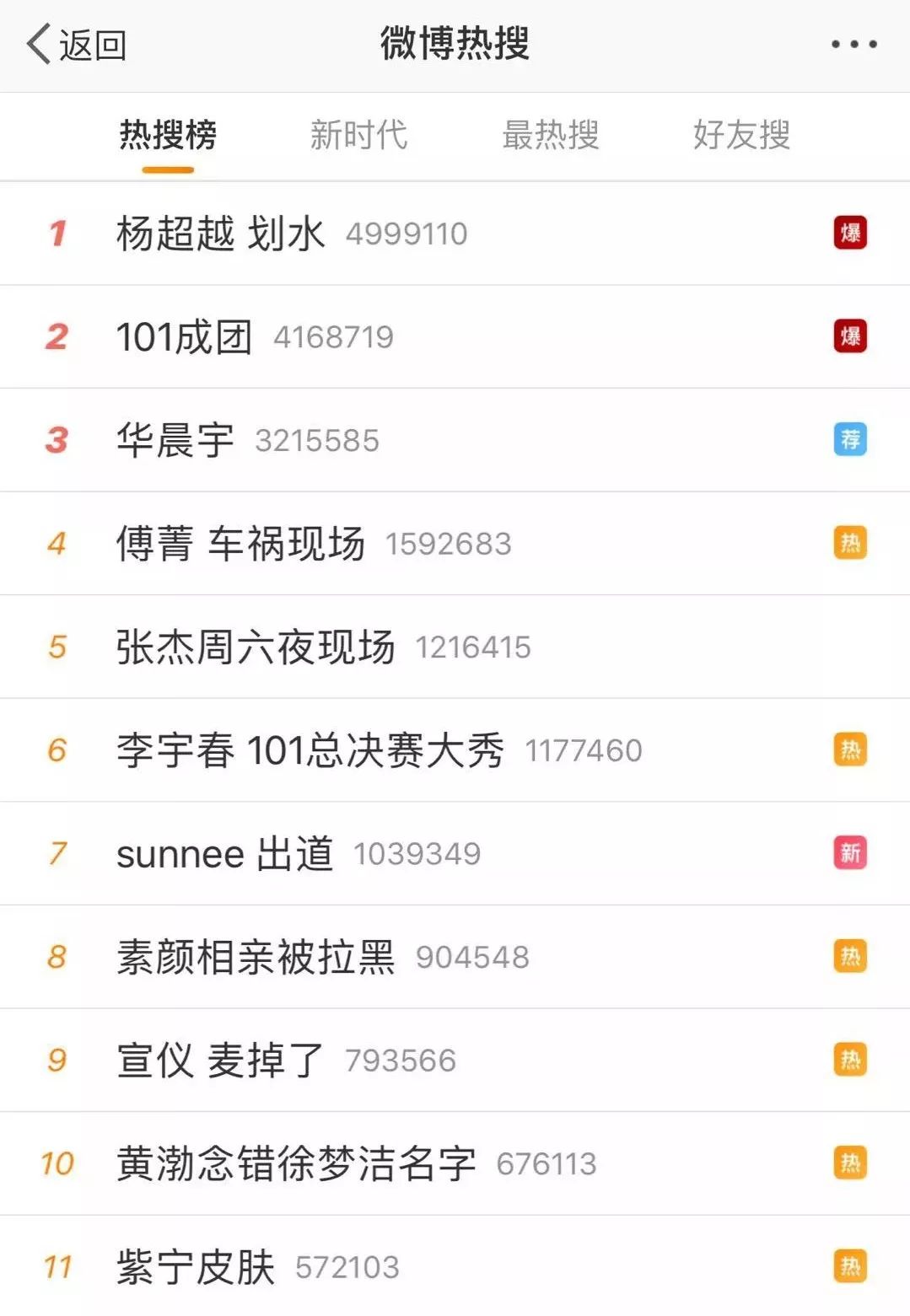This screenshot has height=1316, width=910.
Task: Select the 热搜榜 tab
Action: [168, 135]
